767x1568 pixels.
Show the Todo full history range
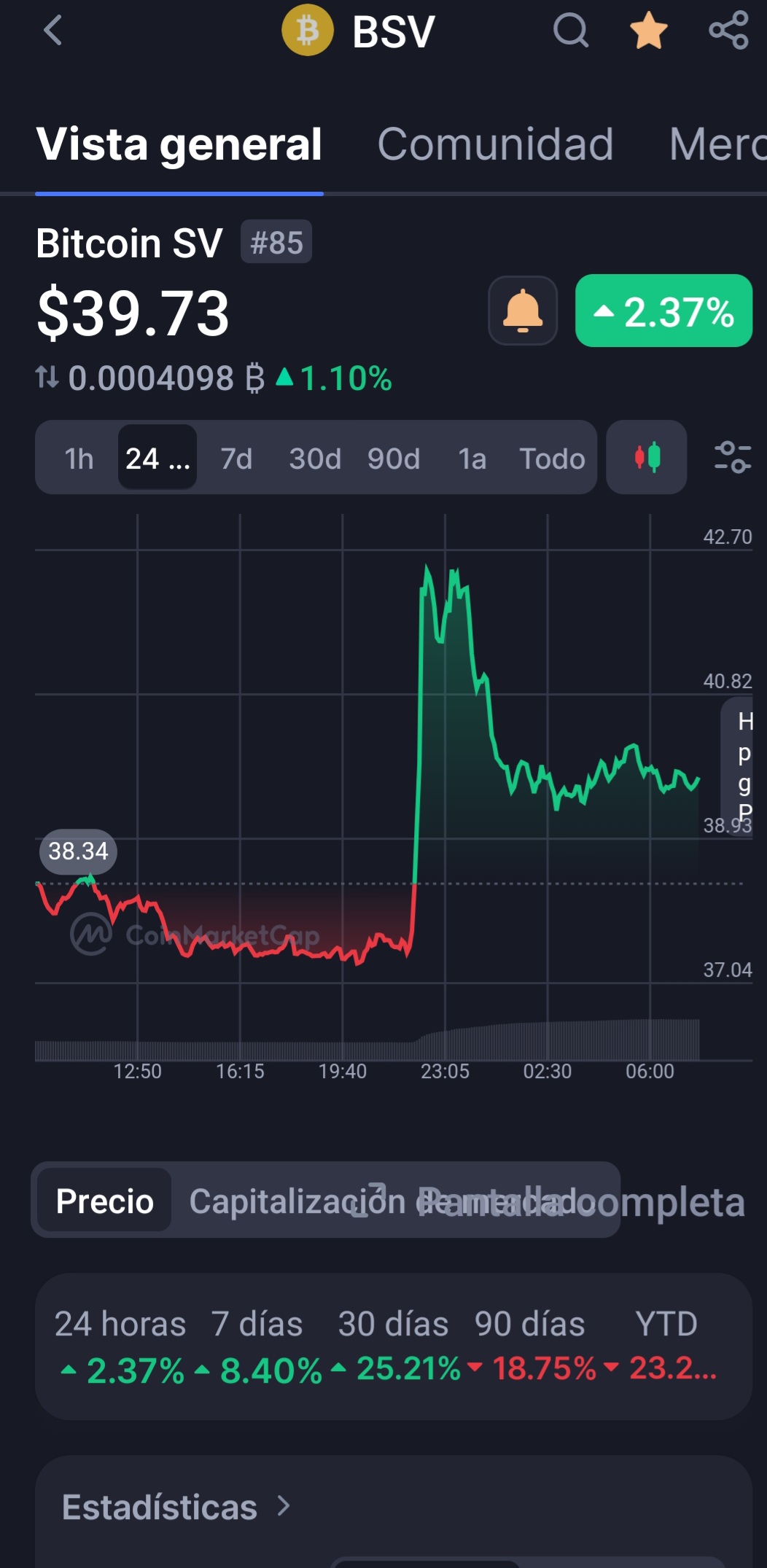point(552,459)
